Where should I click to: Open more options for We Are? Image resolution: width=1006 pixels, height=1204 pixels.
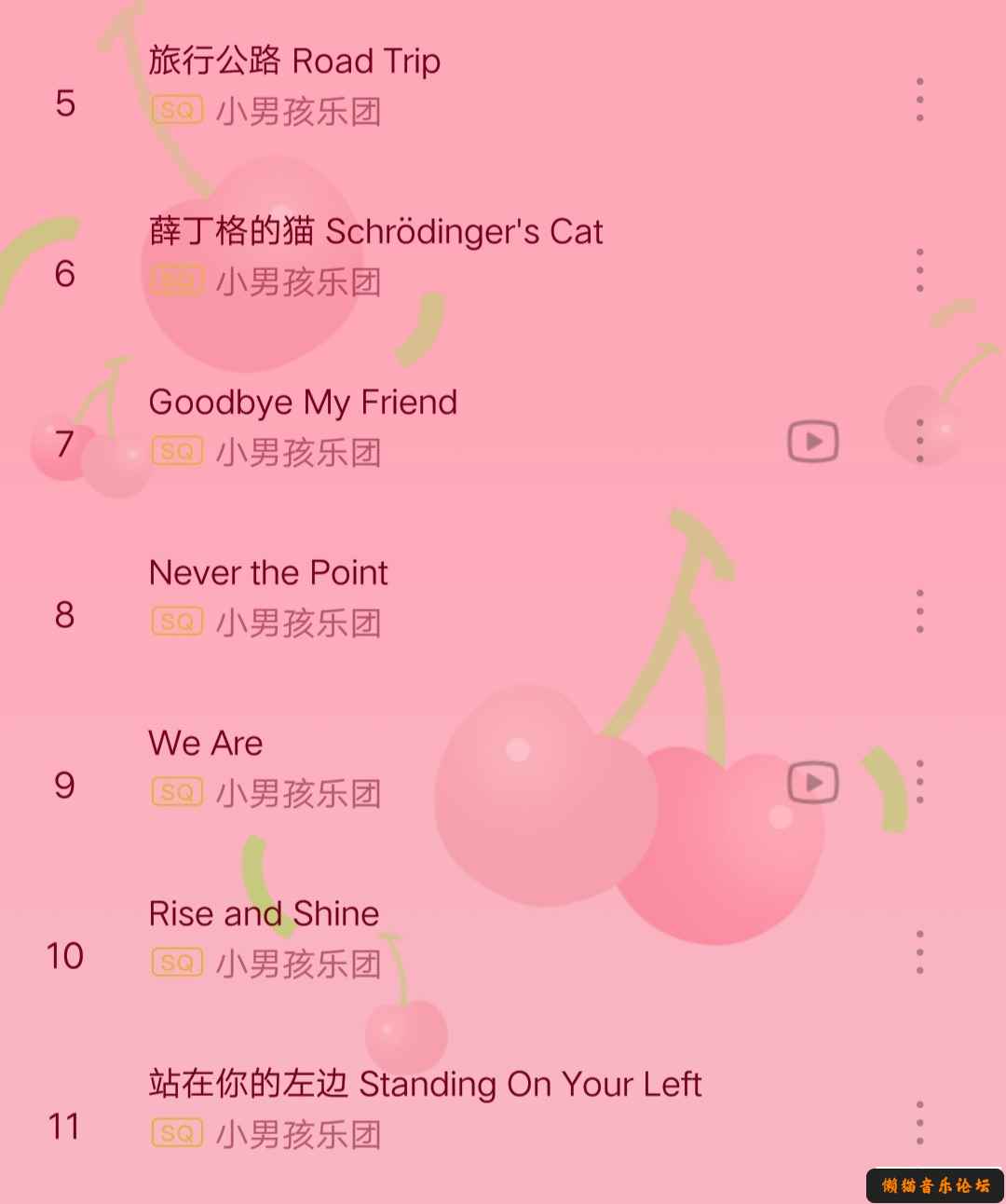click(919, 782)
